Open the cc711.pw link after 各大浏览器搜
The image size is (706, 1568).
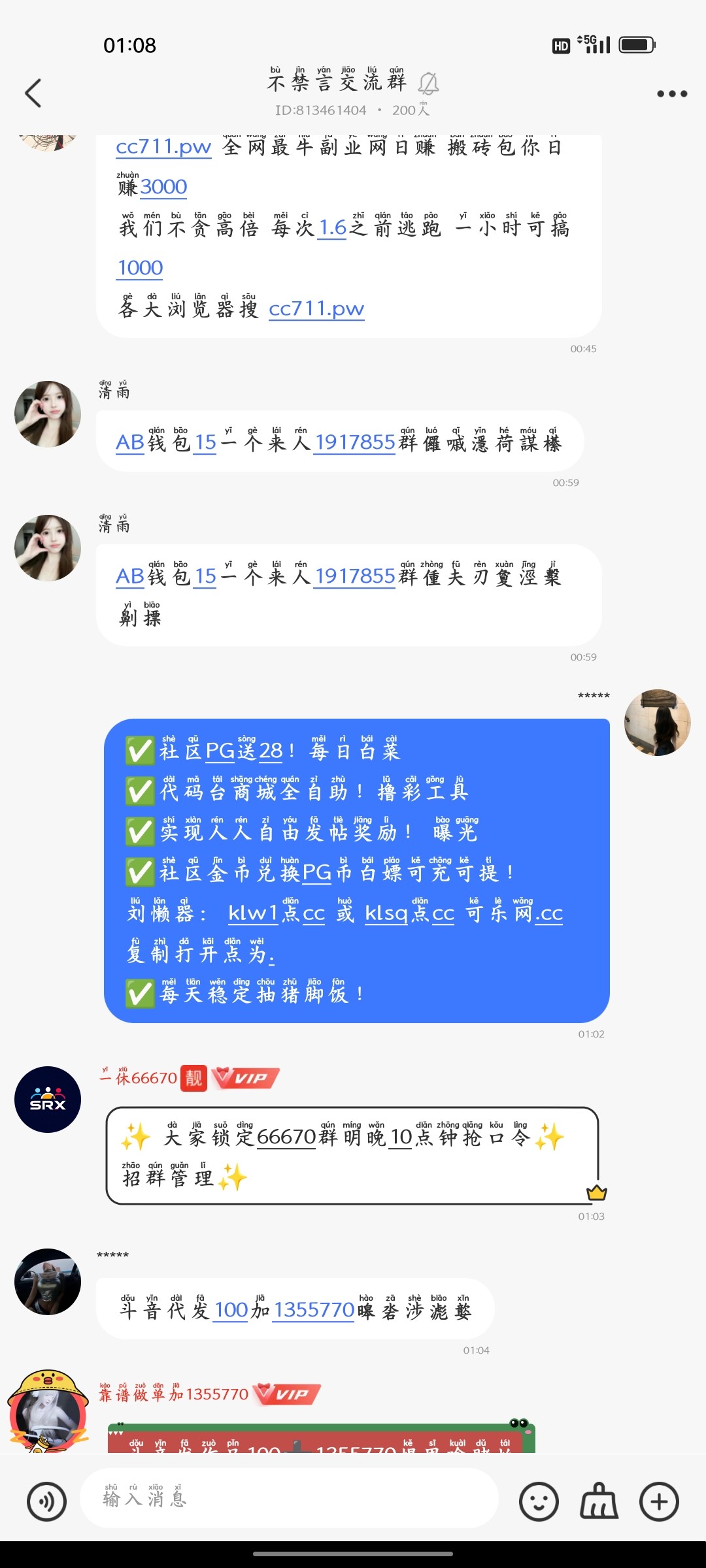click(316, 308)
